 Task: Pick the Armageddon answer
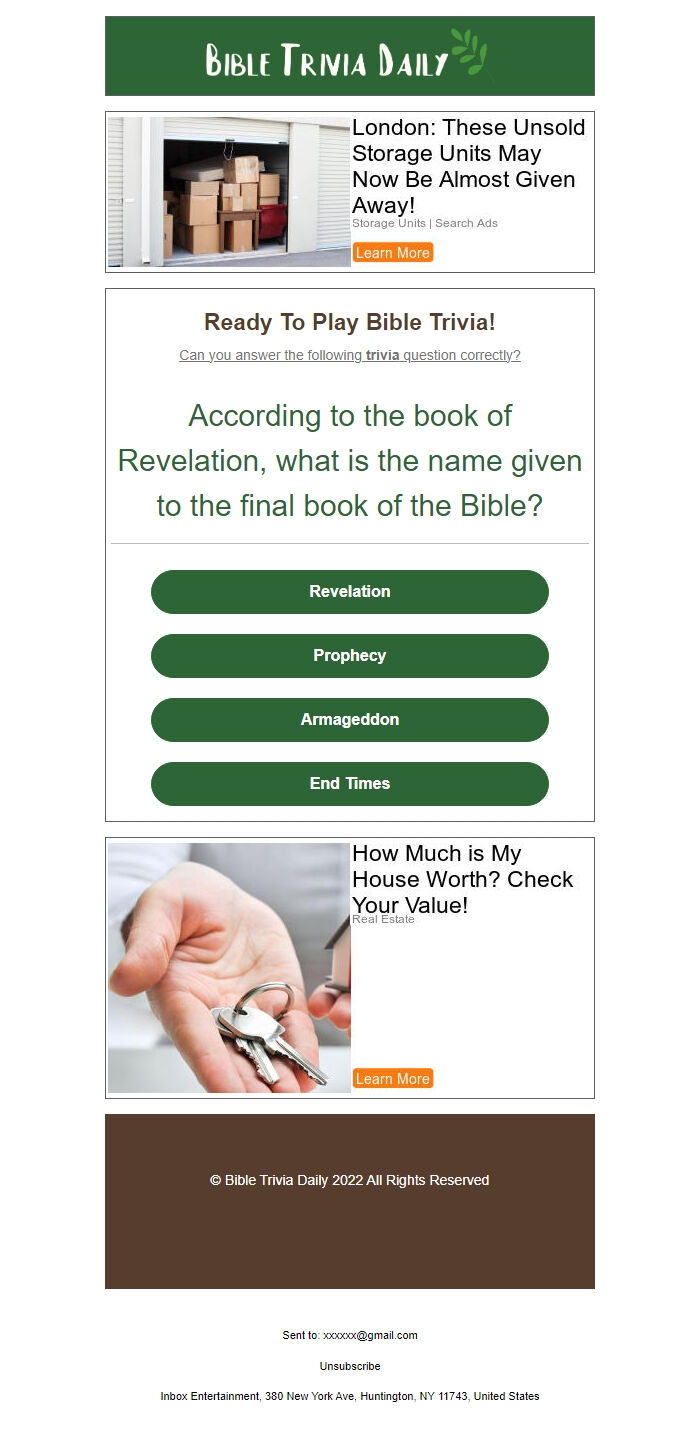(x=349, y=720)
